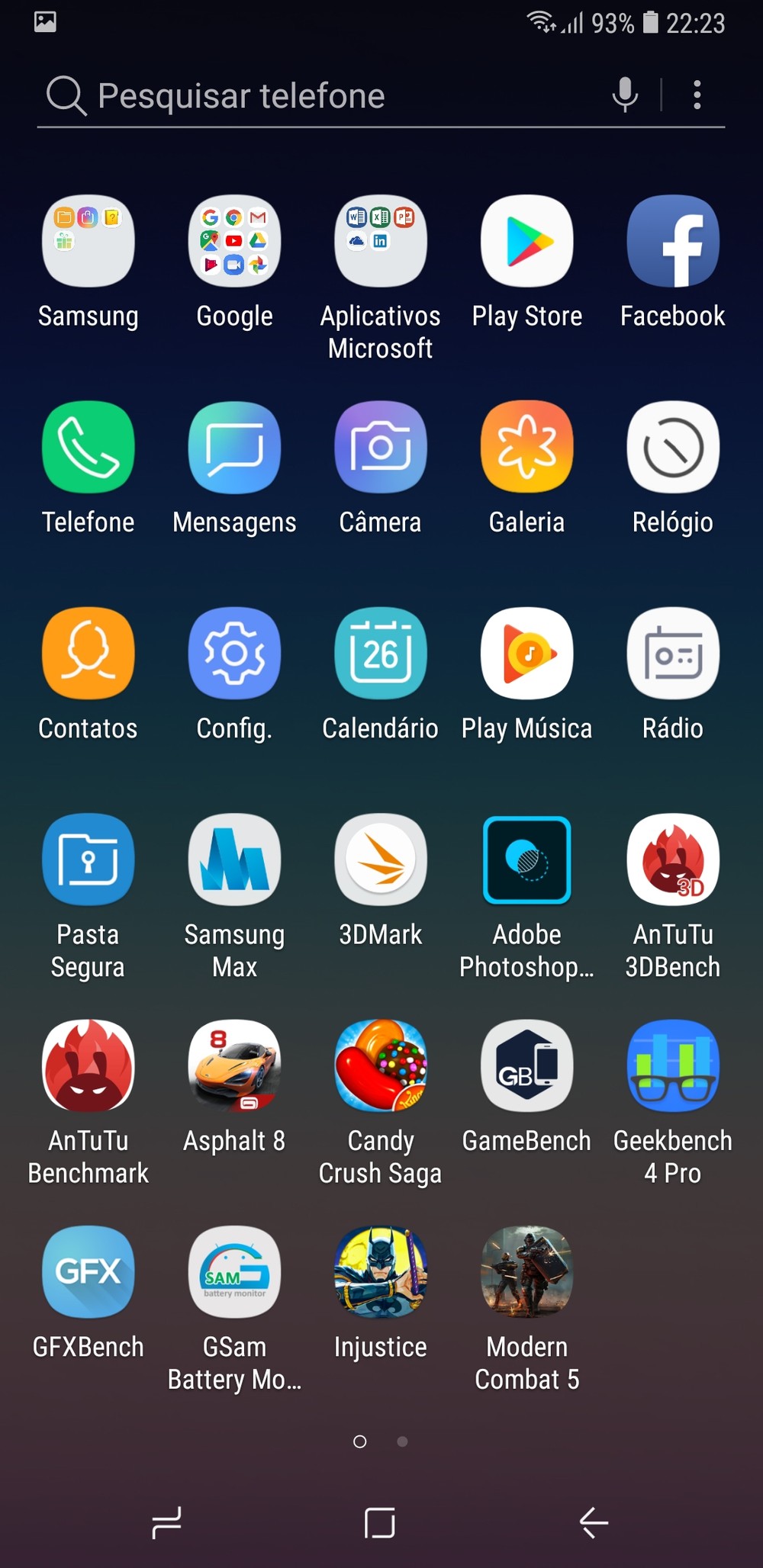Image resolution: width=763 pixels, height=1568 pixels.
Task: Tap the Pesquisar telefone search field
Action: click(x=305, y=96)
